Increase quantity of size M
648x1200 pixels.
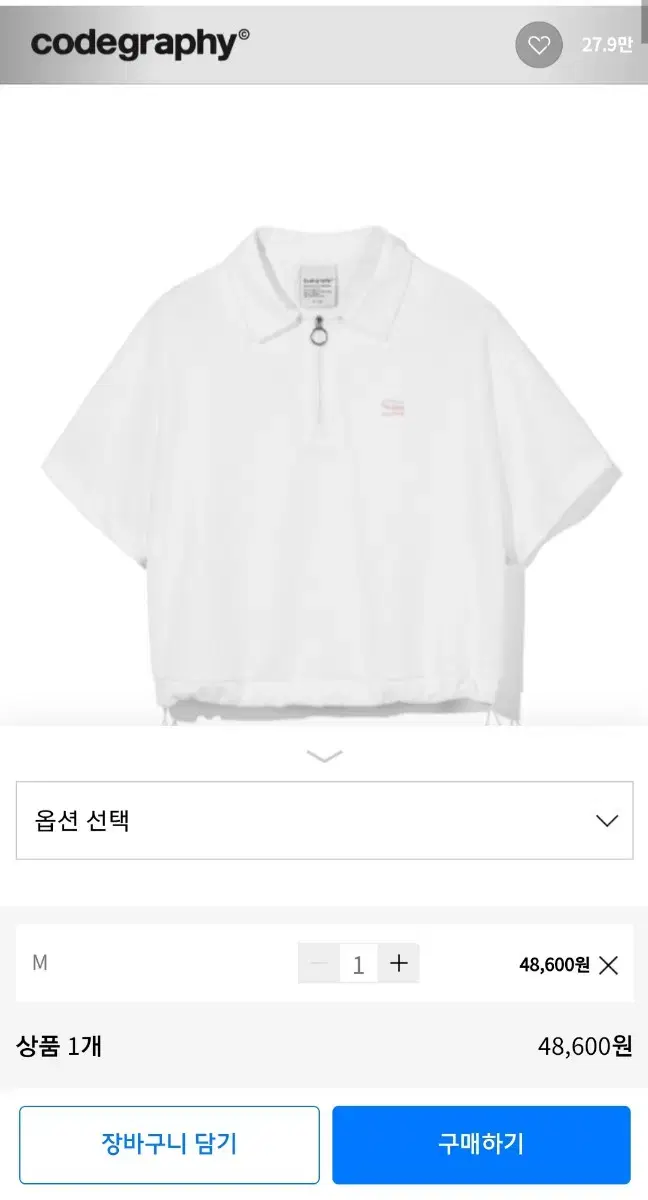[x=399, y=964]
